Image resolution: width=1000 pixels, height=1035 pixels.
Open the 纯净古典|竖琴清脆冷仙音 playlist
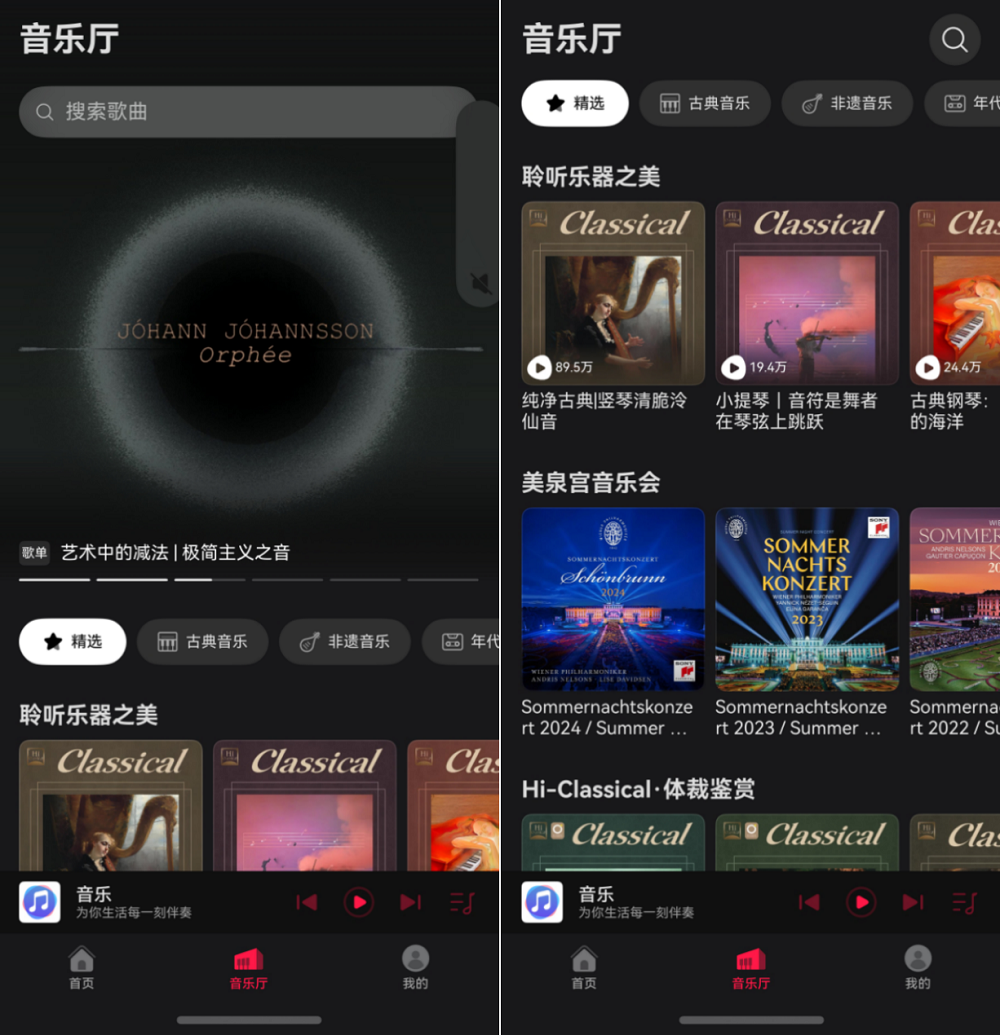point(612,294)
